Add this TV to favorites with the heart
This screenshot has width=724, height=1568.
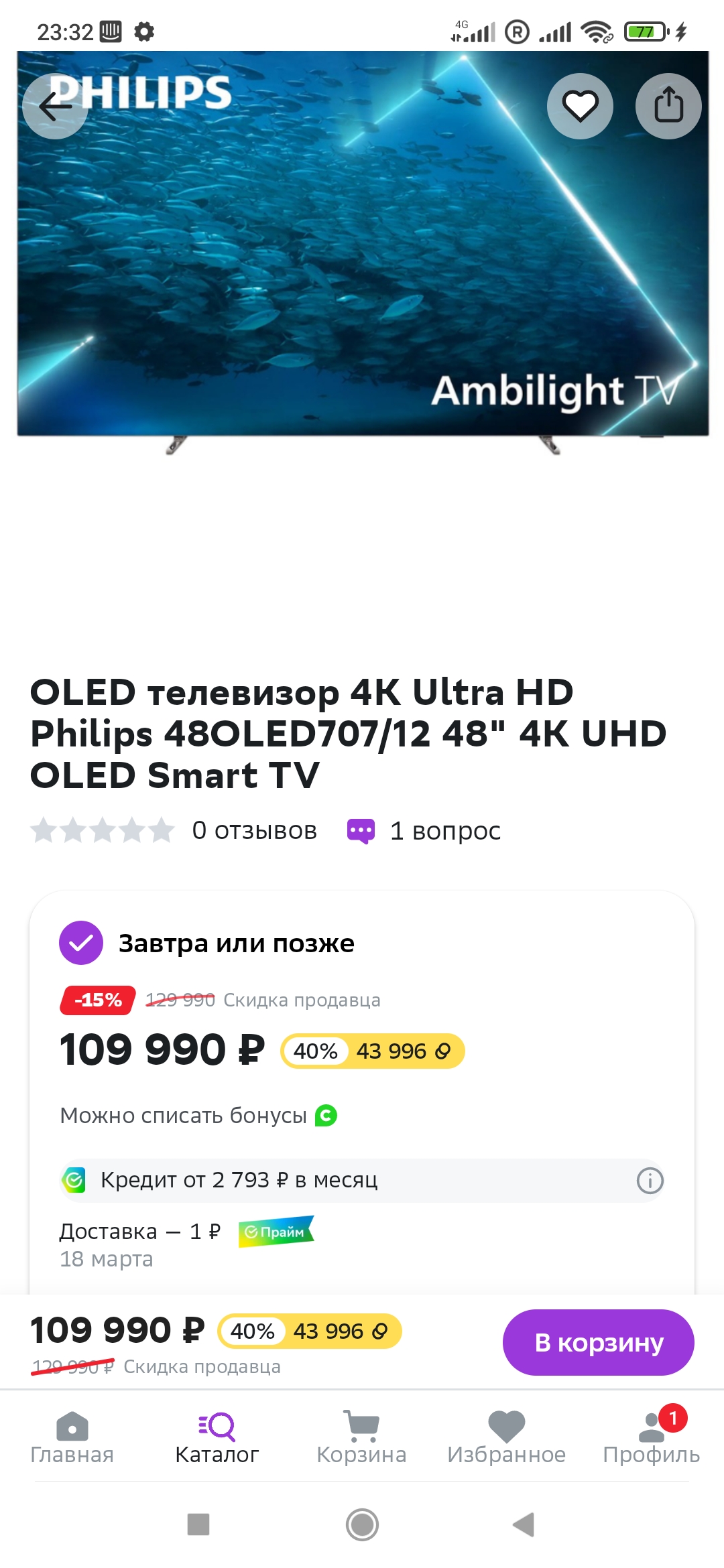(580, 106)
